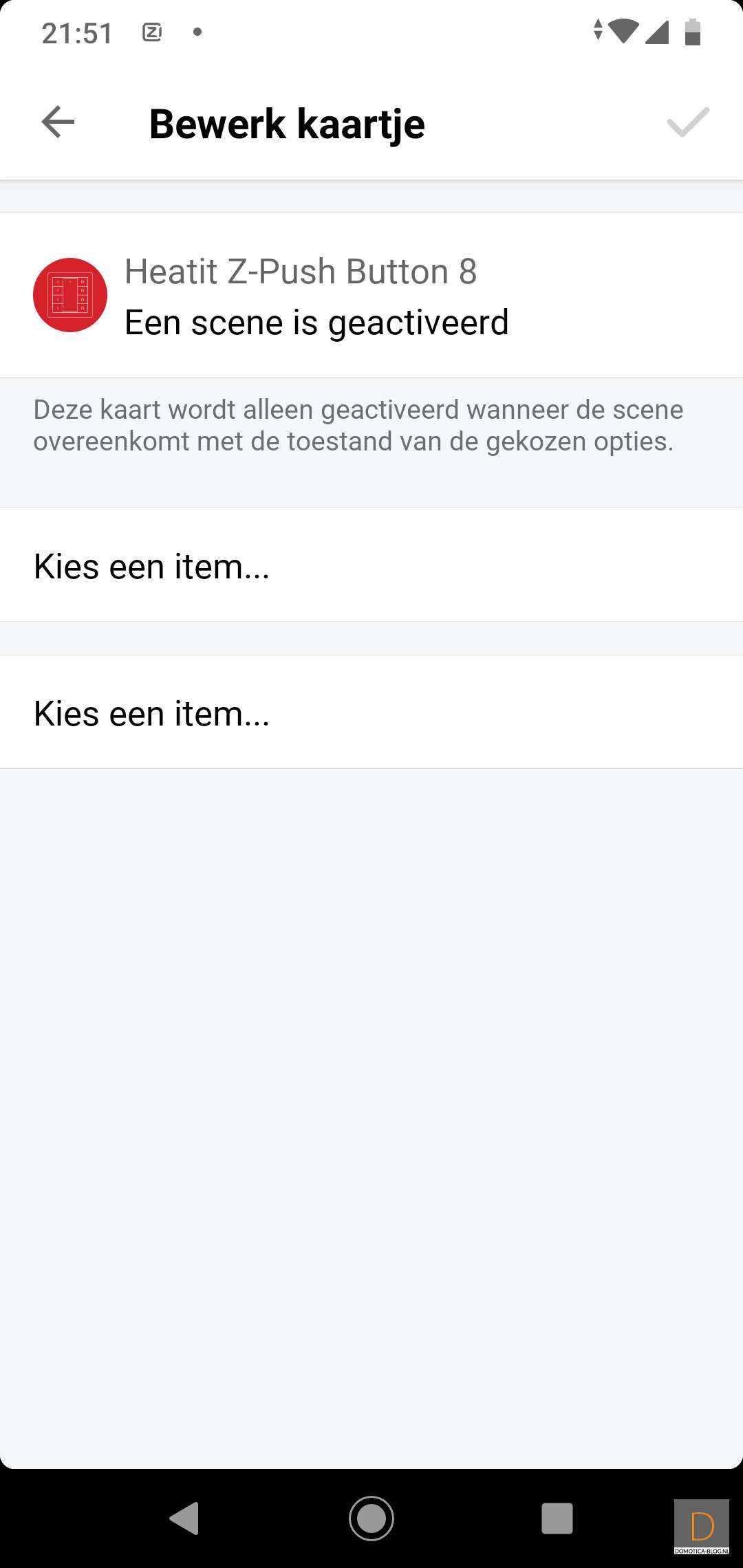Viewport: 743px width, 1568px height.
Task: Open the first Kies een item dropdown
Action: pos(371,565)
